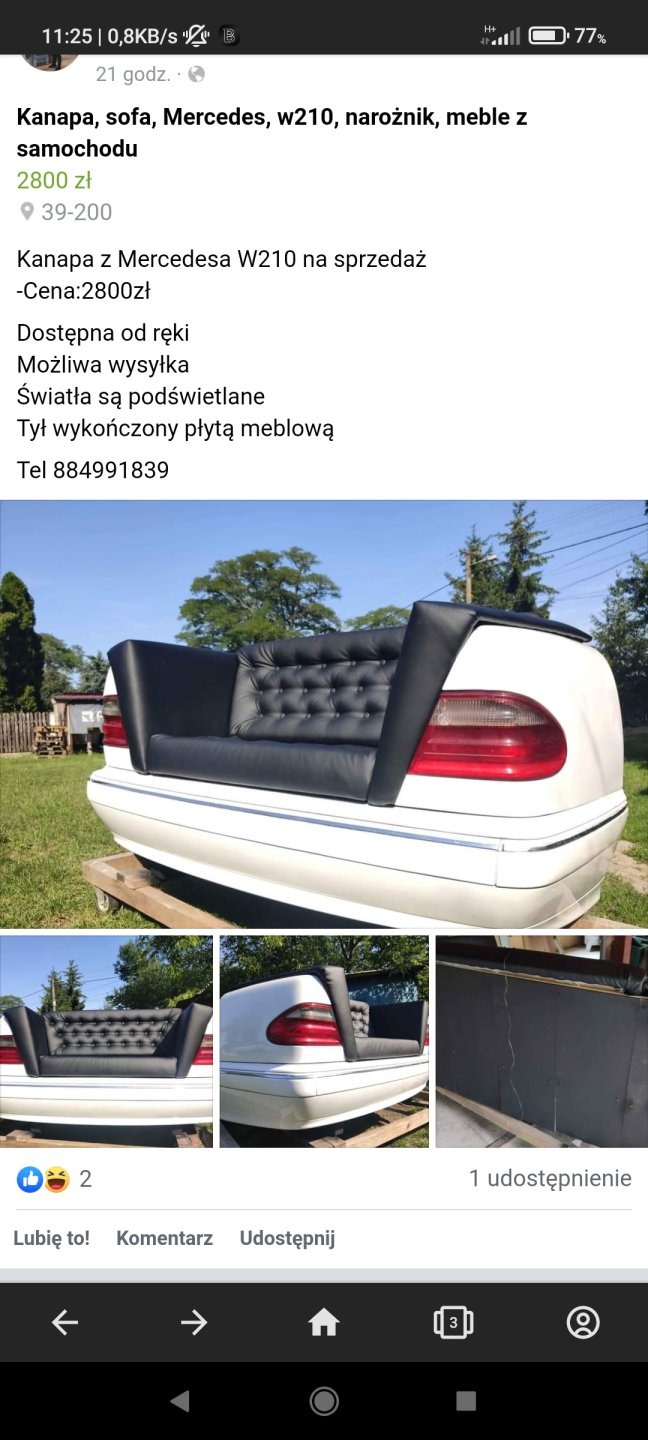Tap the system back navigation button
The height and width of the screenshot is (1440, 648).
[x=180, y=1401]
